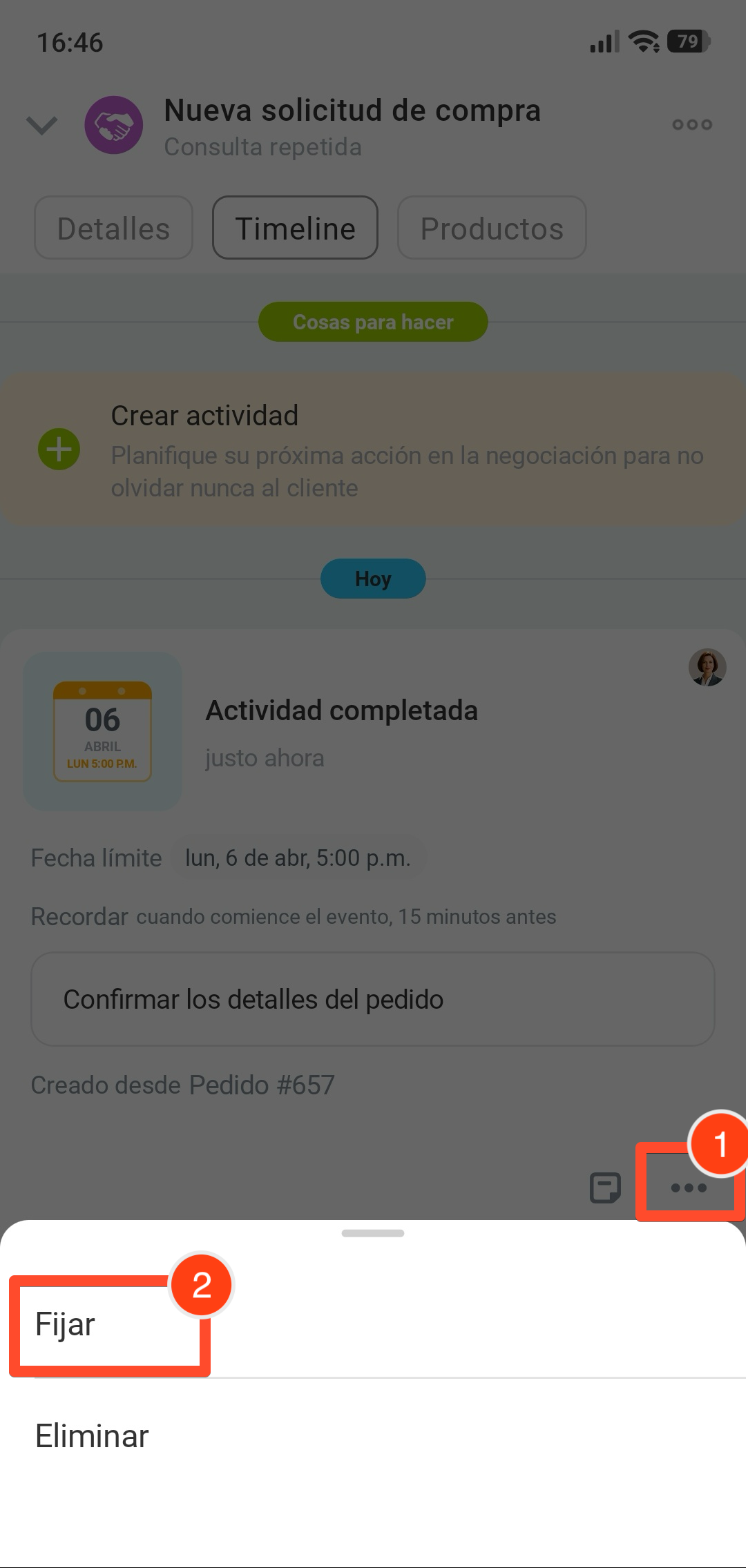This screenshot has width=748, height=1568.
Task: Open the activity's three-dot menu
Action: pyautogui.click(x=689, y=1188)
